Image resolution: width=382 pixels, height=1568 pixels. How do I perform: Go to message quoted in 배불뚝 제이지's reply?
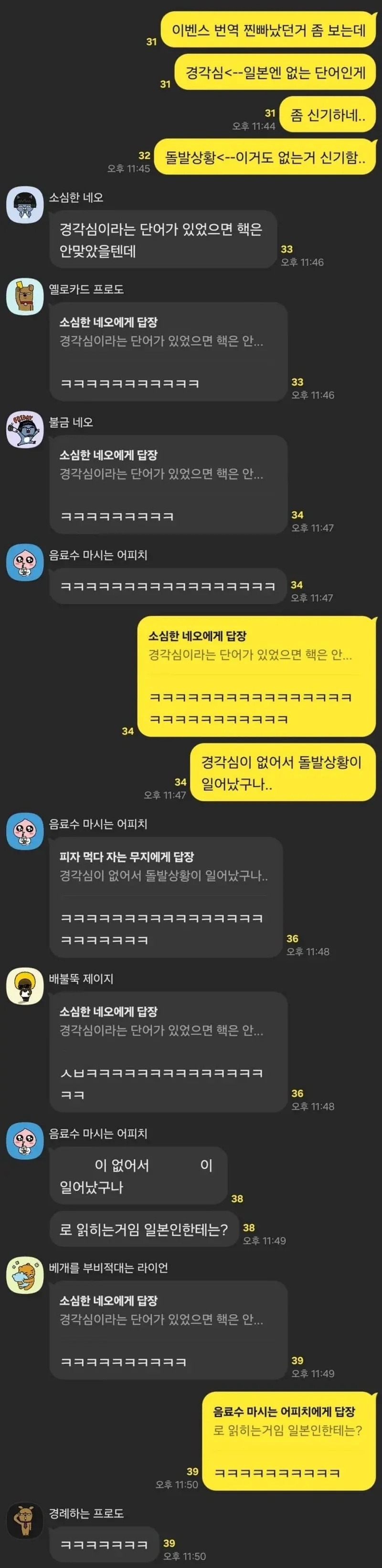161,1022
